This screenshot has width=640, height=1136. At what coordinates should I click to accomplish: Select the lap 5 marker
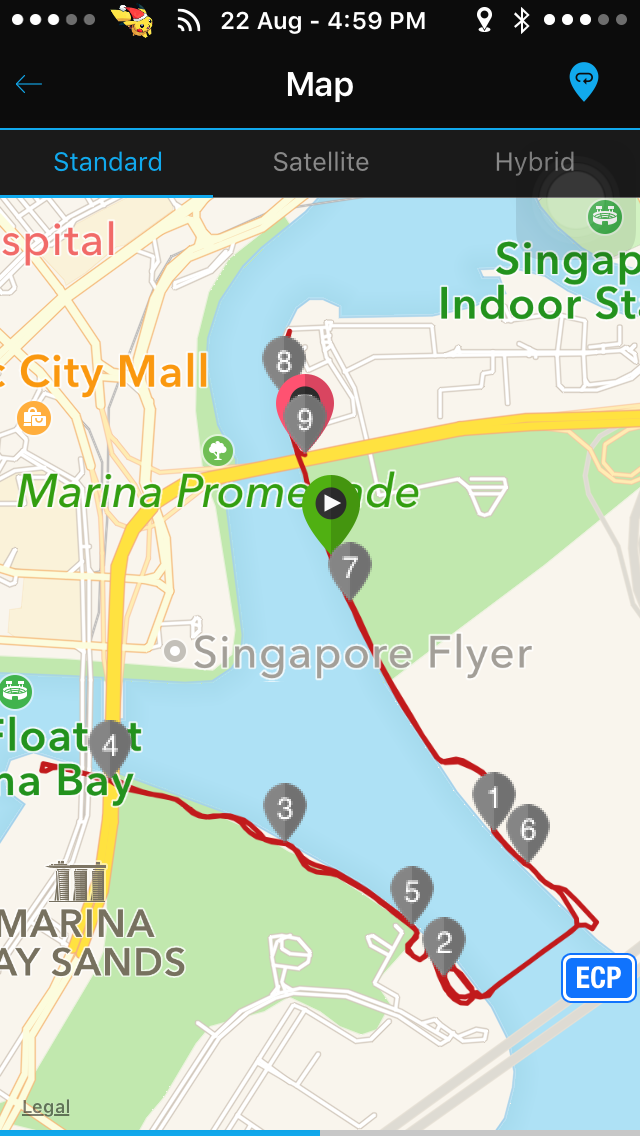(411, 889)
